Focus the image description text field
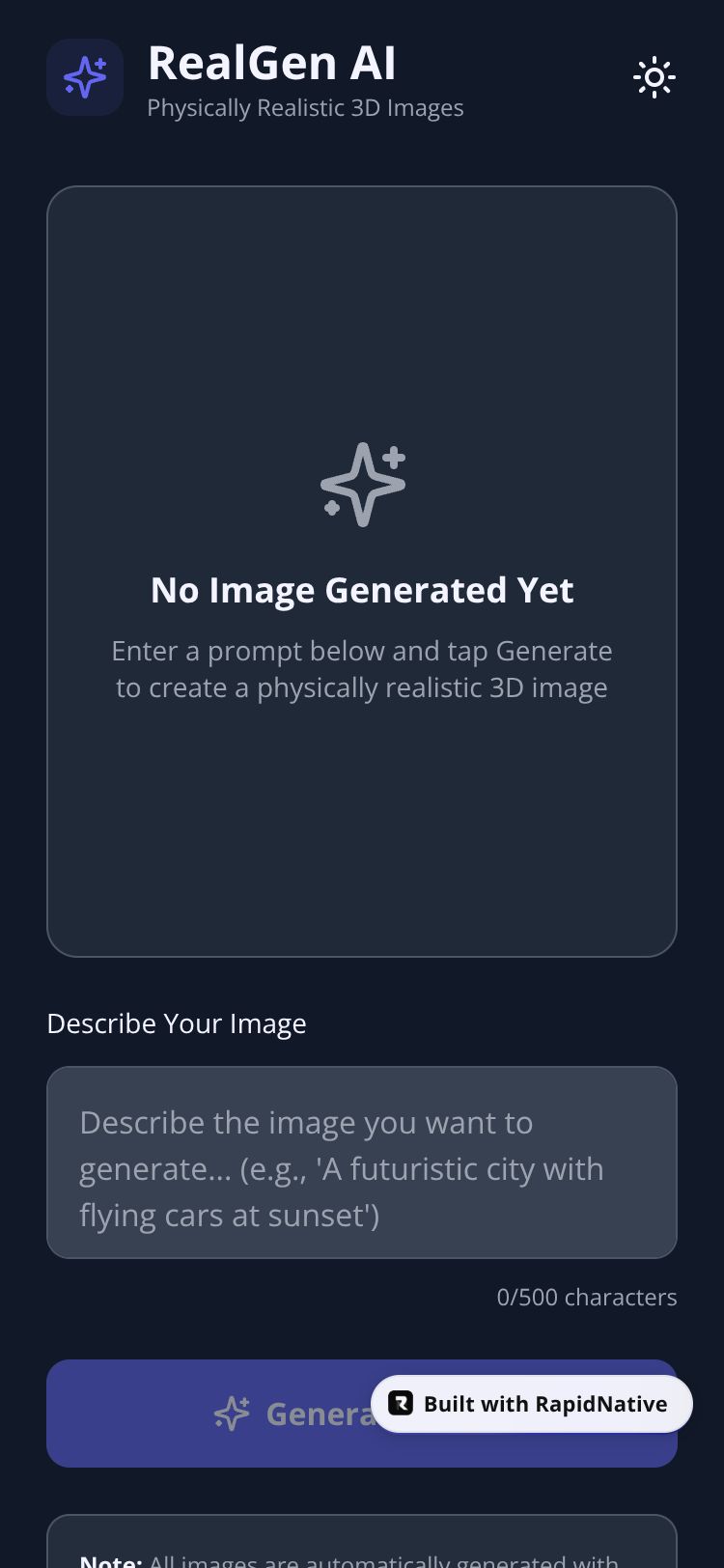724x1568 pixels. pos(361,1162)
